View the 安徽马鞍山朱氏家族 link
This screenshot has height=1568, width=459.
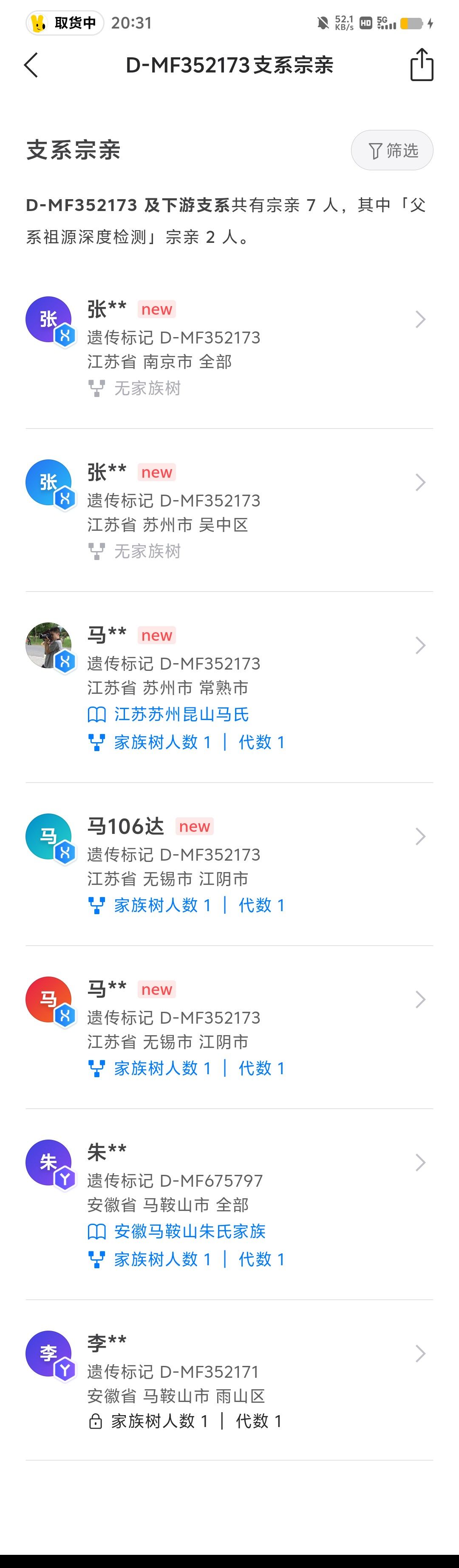[x=189, y=1231]
